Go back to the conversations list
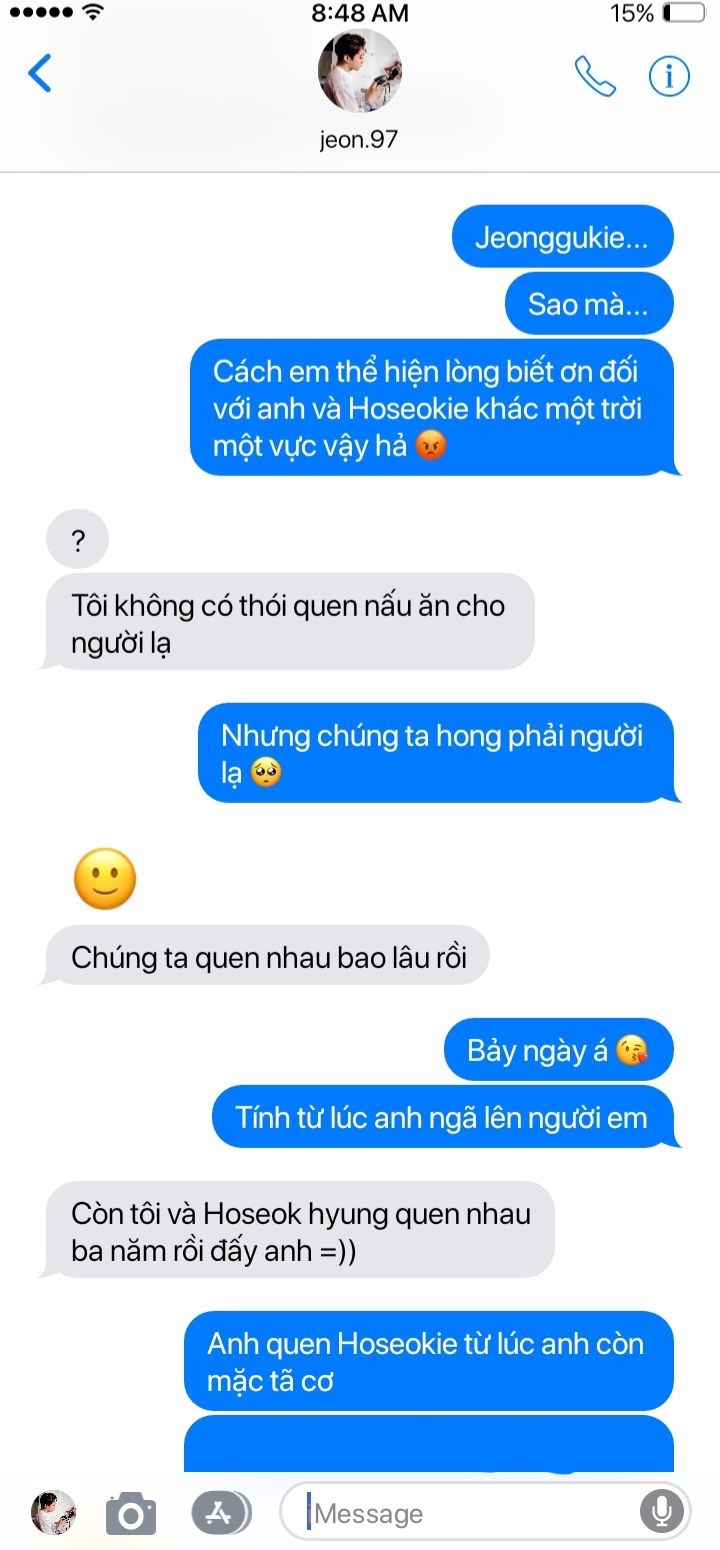 coord(39,74)
